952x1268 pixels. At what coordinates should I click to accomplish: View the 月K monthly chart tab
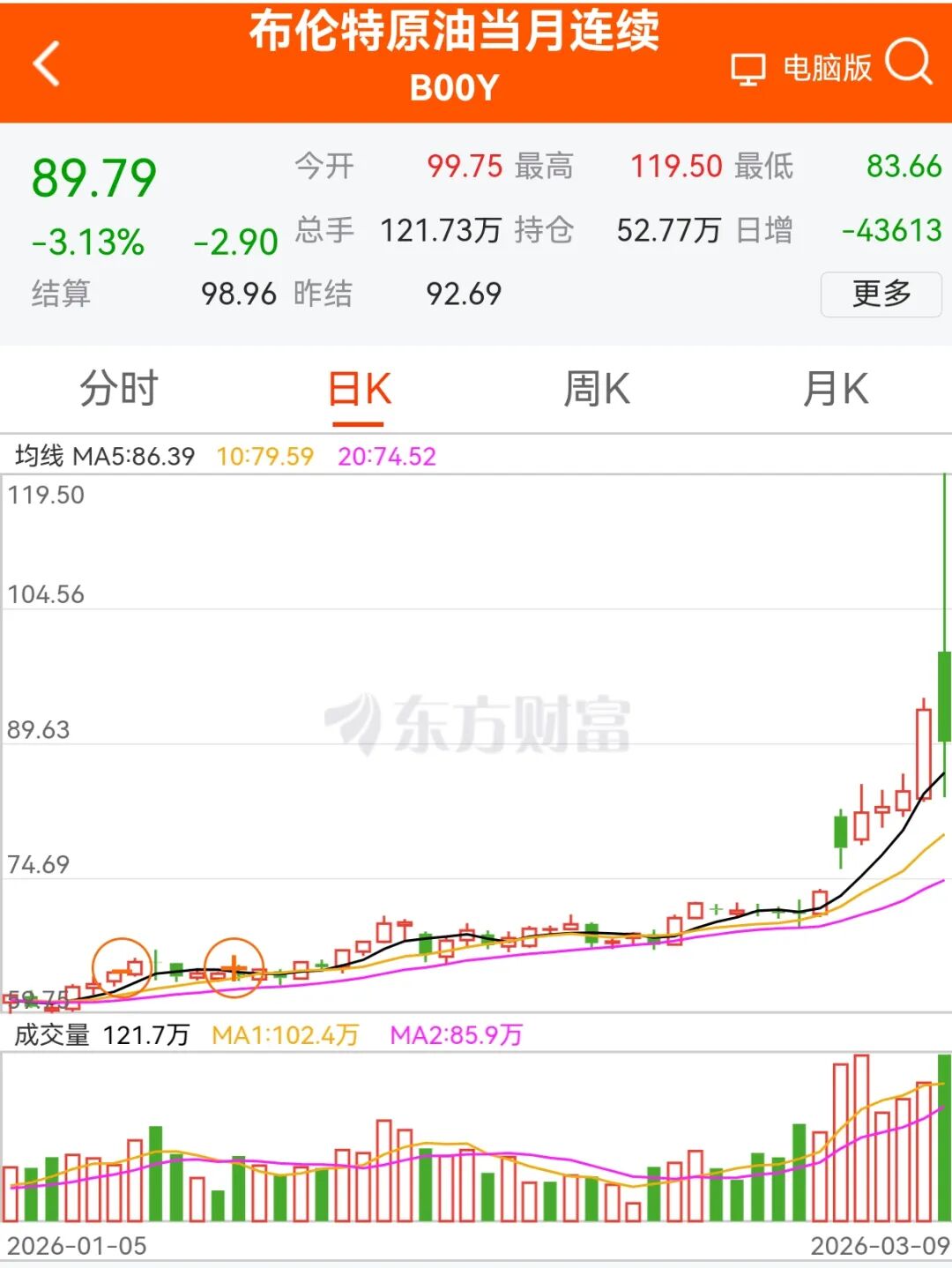tap(835, 389)
